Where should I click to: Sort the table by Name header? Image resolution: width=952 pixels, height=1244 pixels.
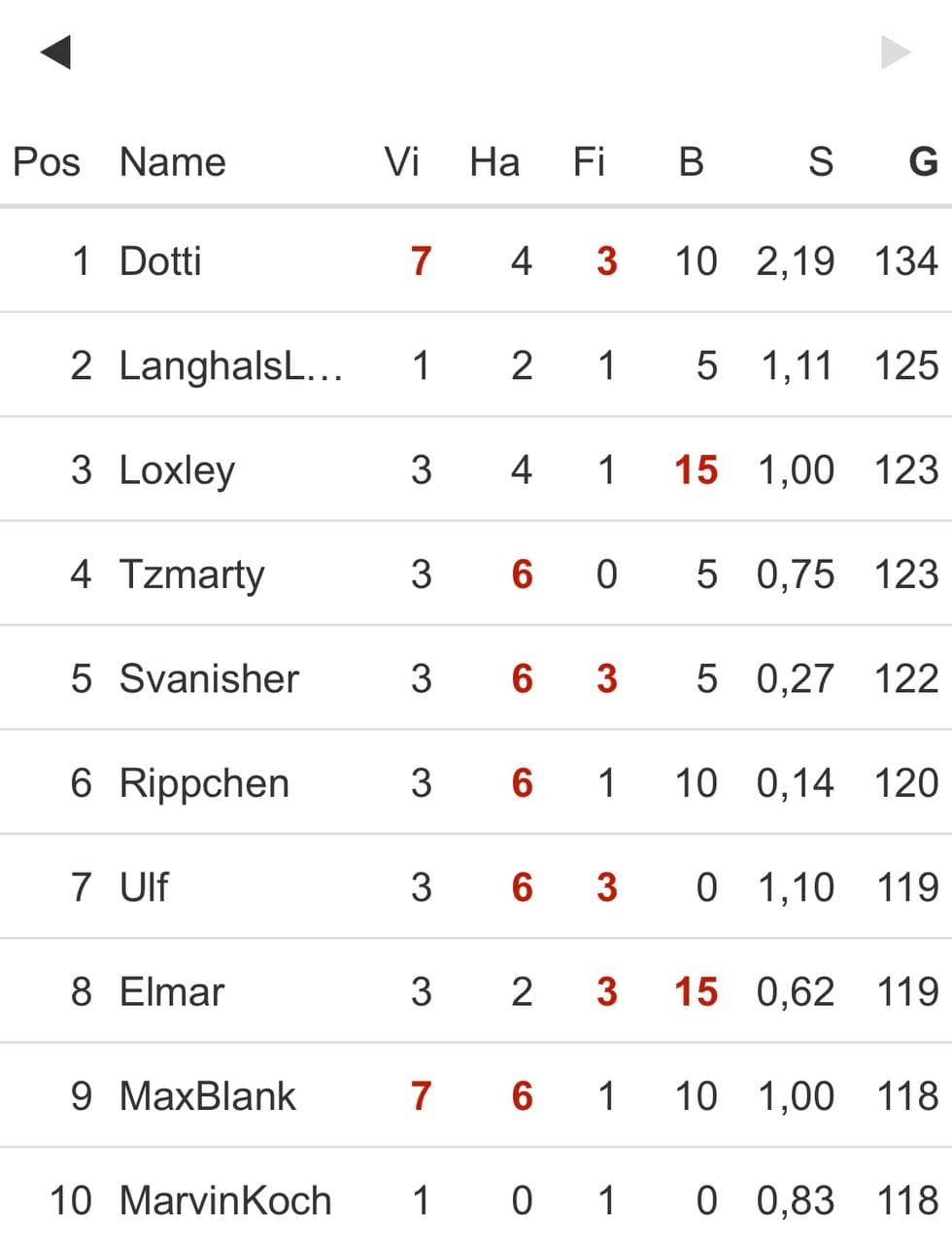pos(172,161)
